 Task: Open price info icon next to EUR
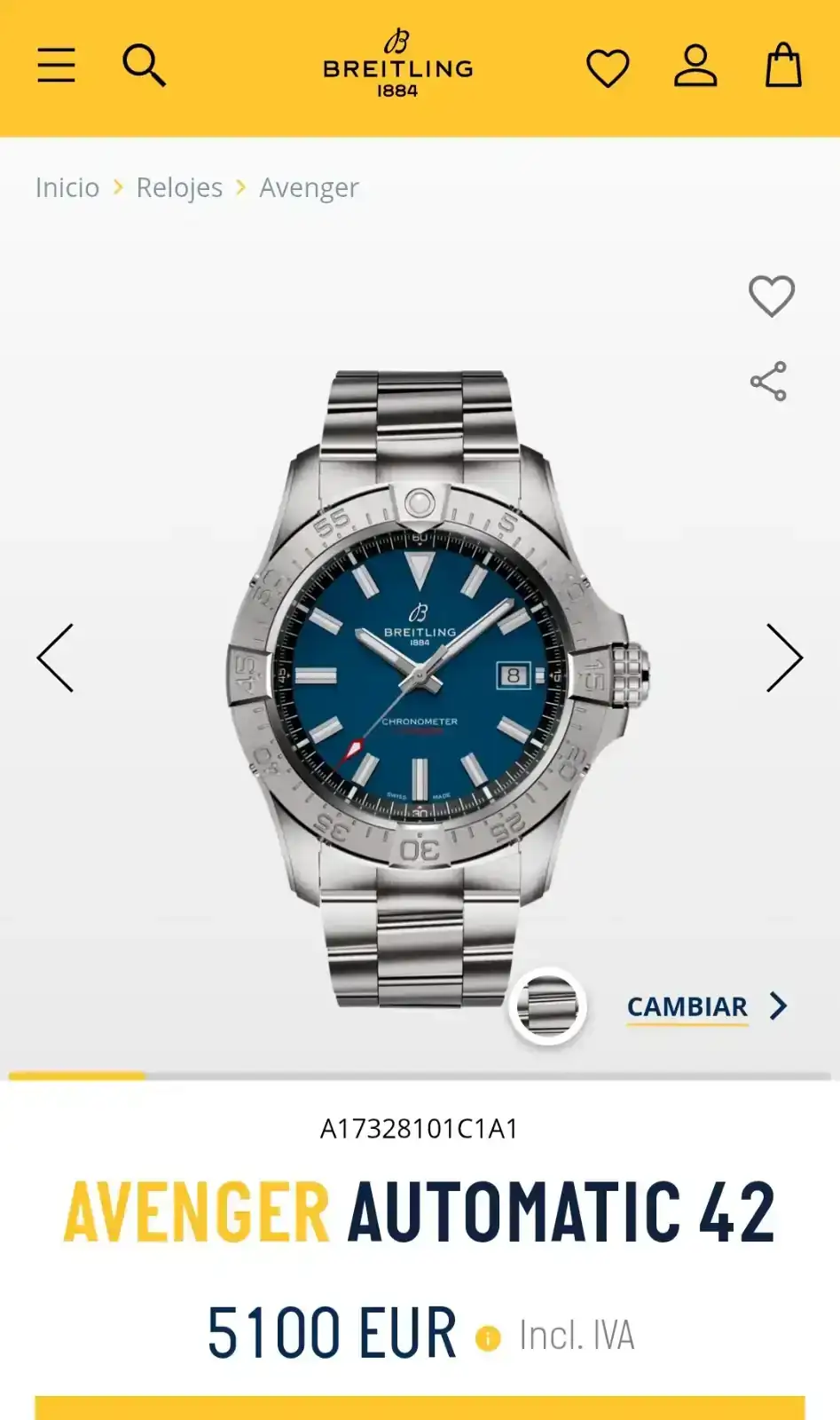(487, 1337)
